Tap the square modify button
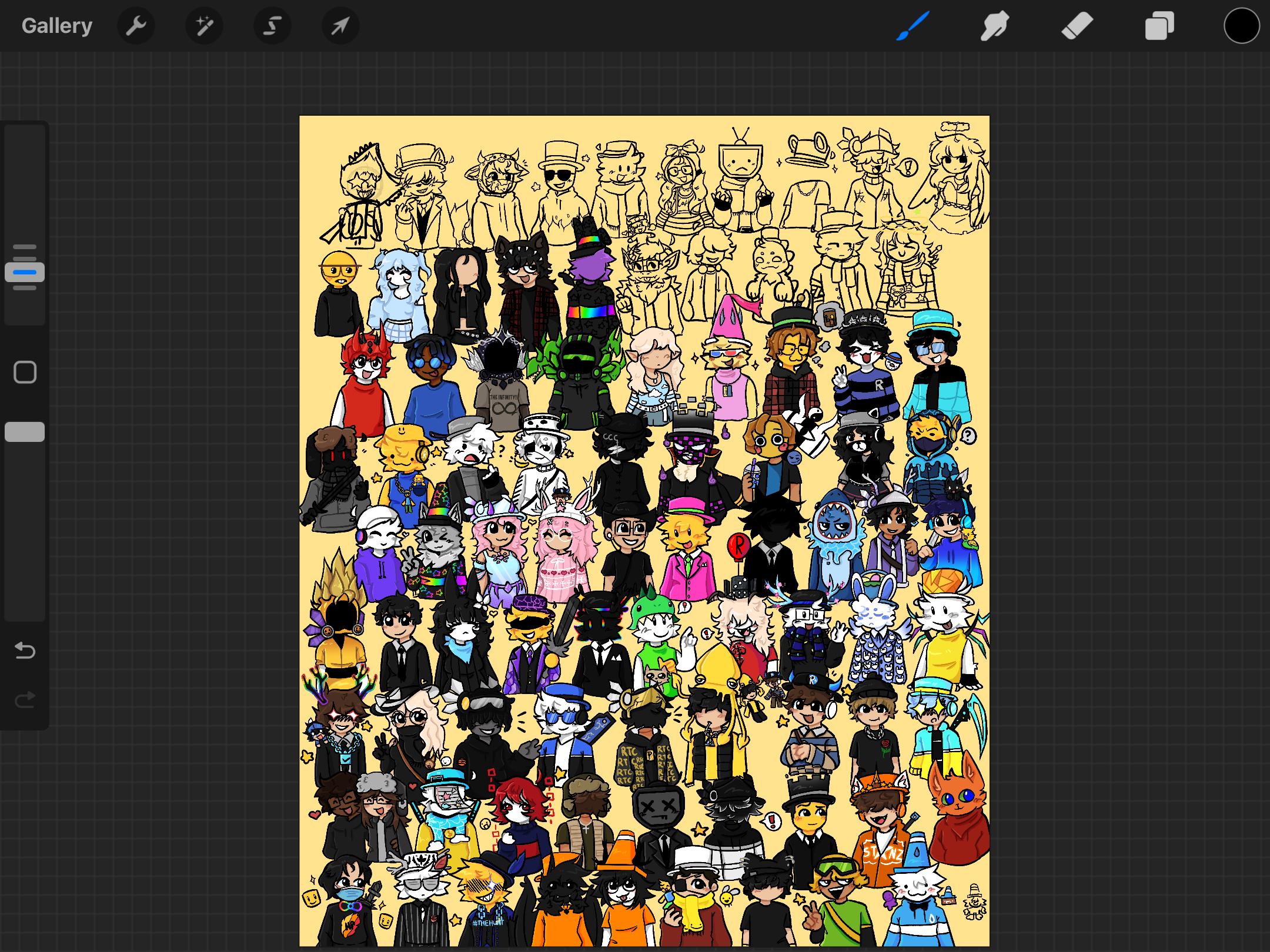This screenshot has width=1270, height=952. pyautogui.click(x=25, y=372)
